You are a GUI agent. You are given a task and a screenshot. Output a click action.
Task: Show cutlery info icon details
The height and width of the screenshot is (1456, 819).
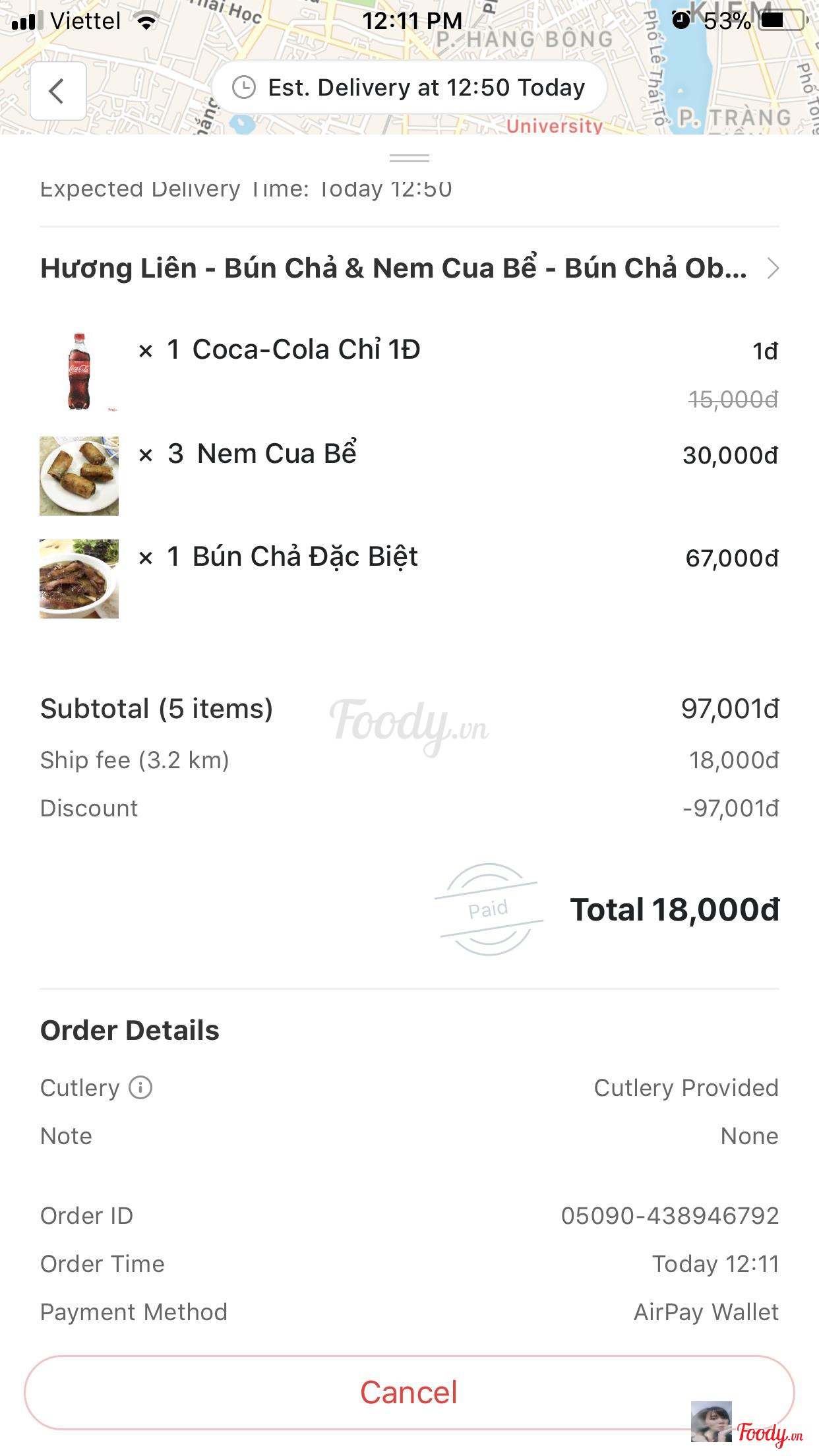point(140,1087)
